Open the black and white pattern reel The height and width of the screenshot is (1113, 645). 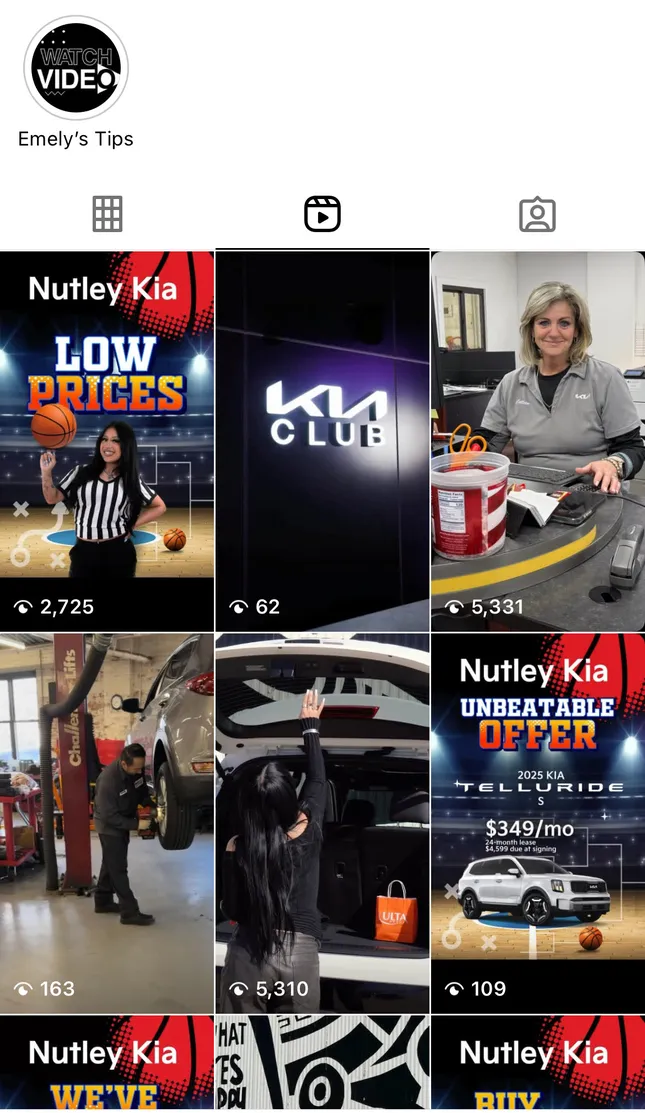pyautogui.click(x=322, y=1064)
